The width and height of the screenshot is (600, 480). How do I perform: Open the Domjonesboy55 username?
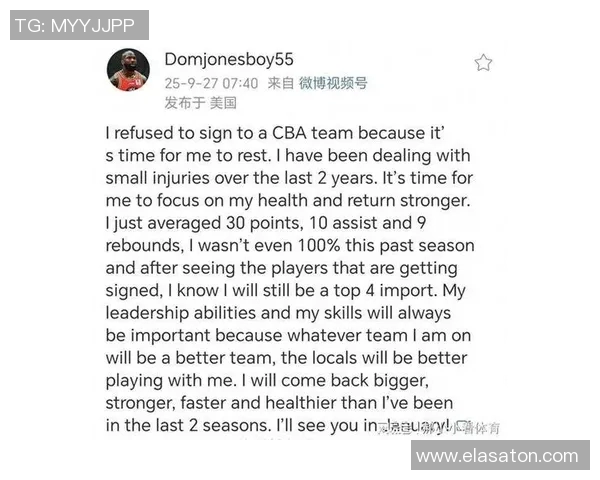pyautogui.click(x=229, y=60)
